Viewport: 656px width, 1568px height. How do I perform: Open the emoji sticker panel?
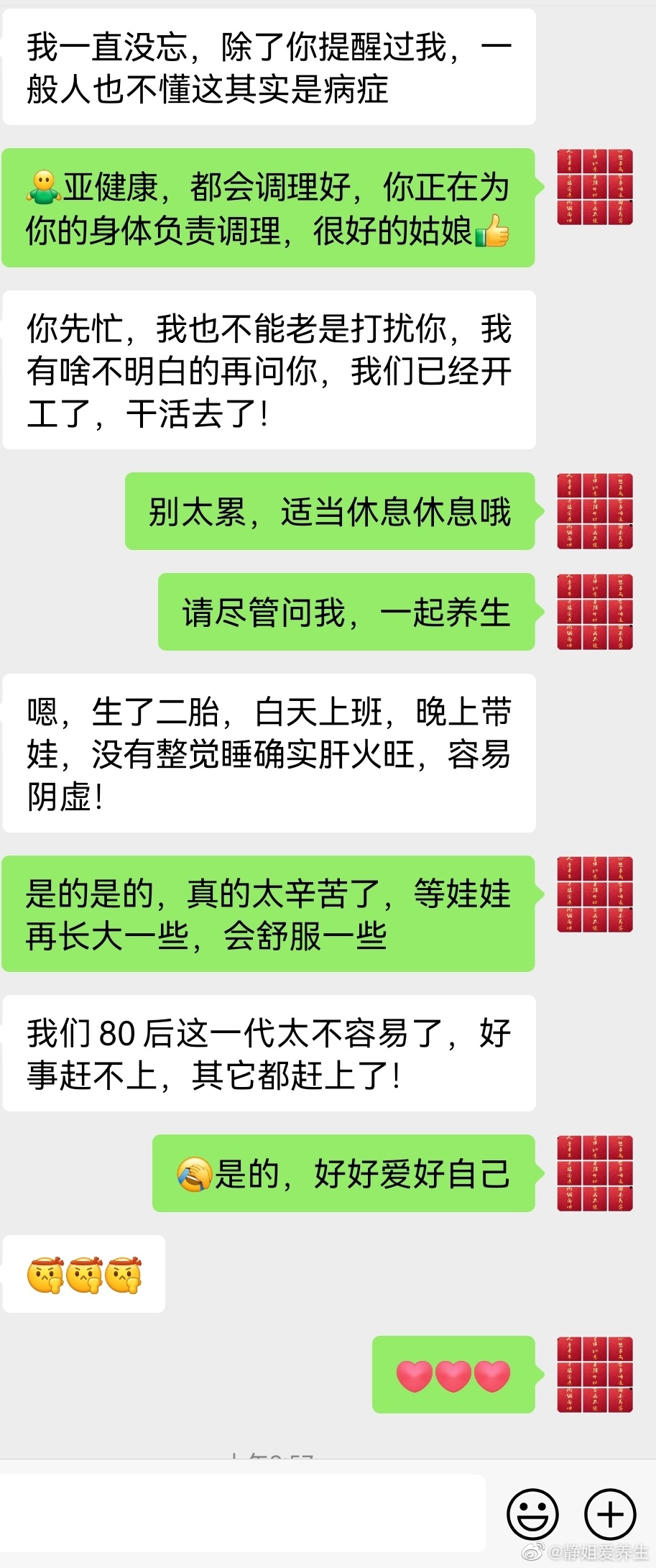(x=532, y=1514)
